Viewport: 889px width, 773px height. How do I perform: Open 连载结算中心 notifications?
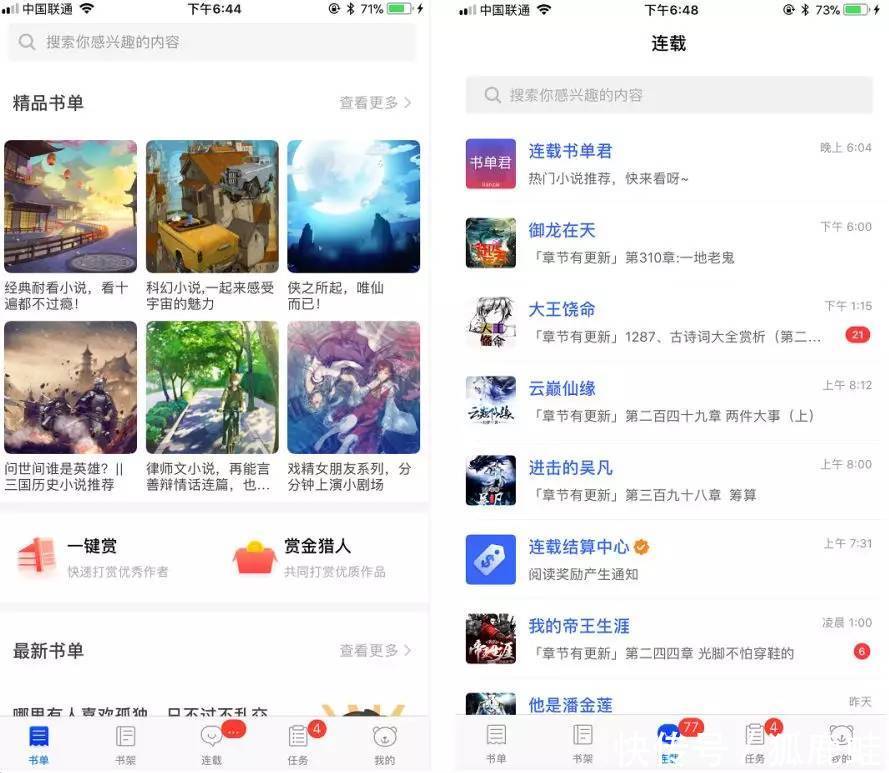[x=668, y=559]
